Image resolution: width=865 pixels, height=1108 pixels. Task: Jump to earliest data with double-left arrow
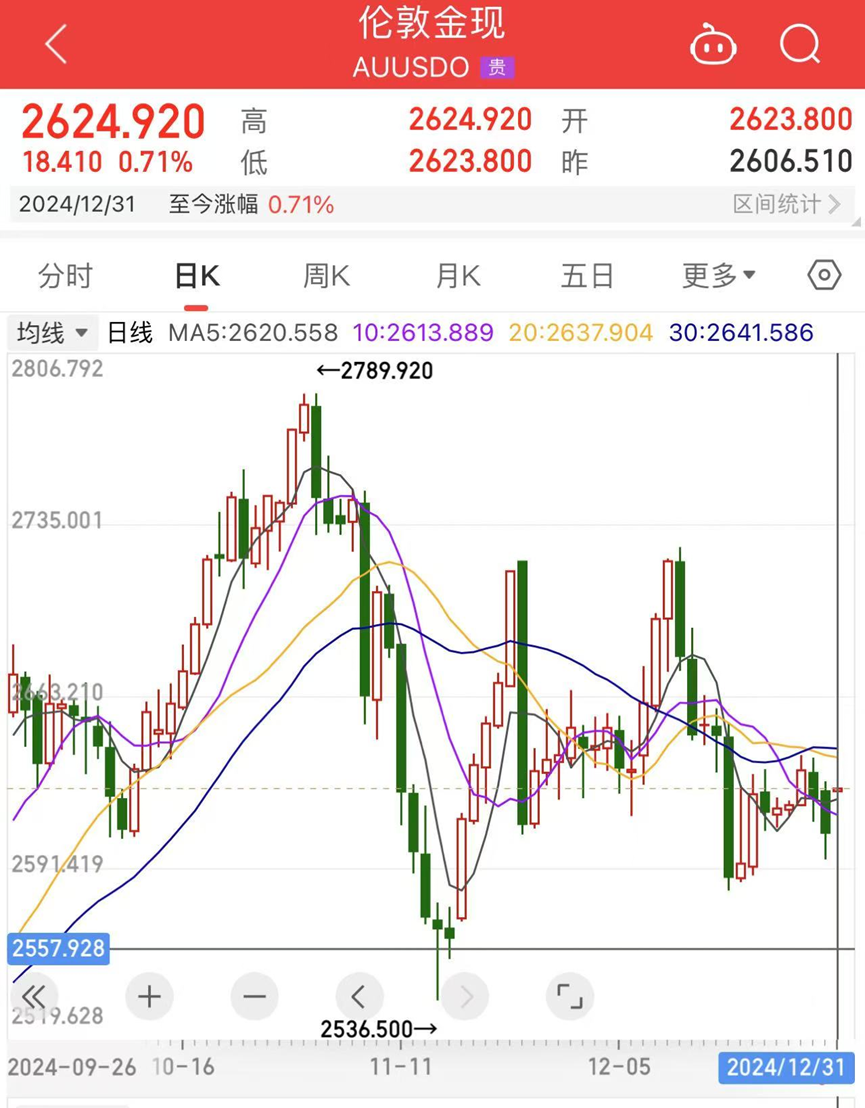pos(33,996)
